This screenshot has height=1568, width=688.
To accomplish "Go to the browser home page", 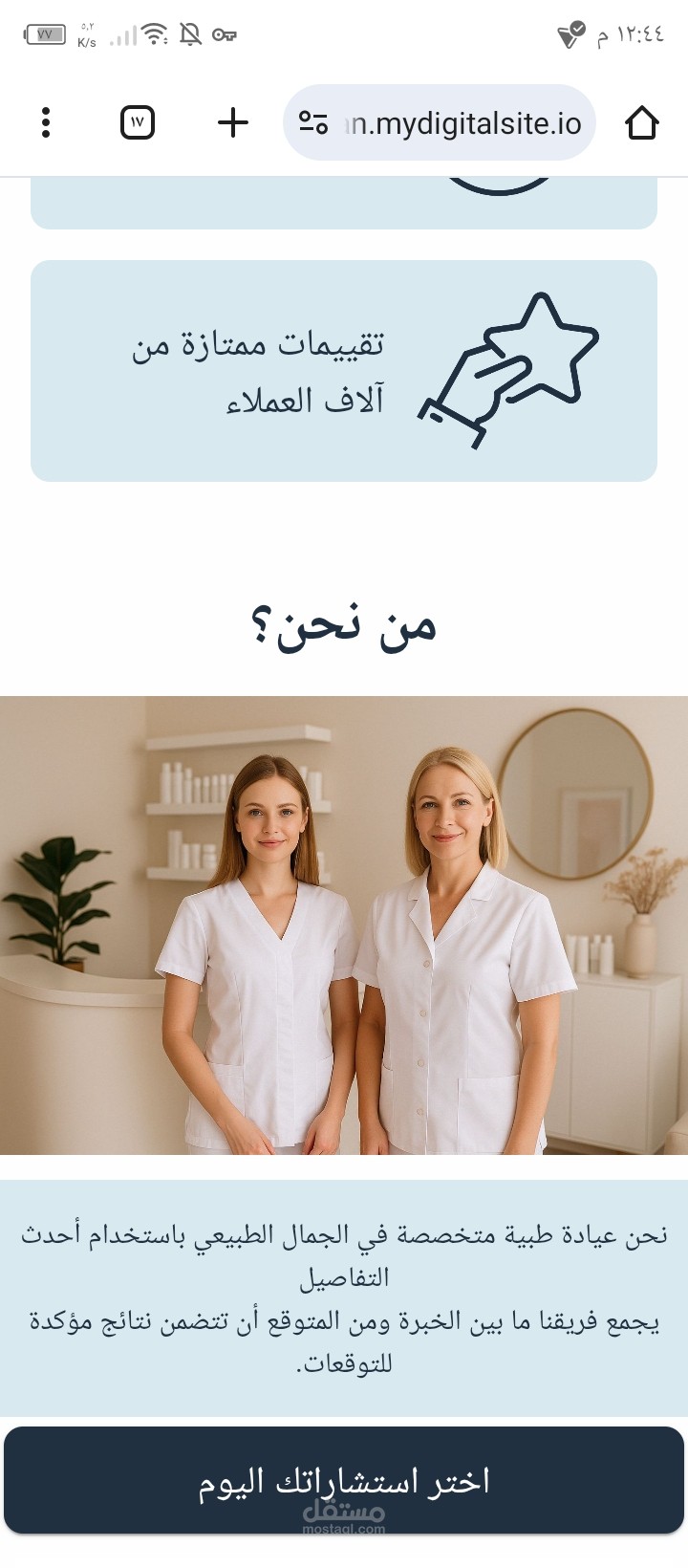I will tap(642, 122).
